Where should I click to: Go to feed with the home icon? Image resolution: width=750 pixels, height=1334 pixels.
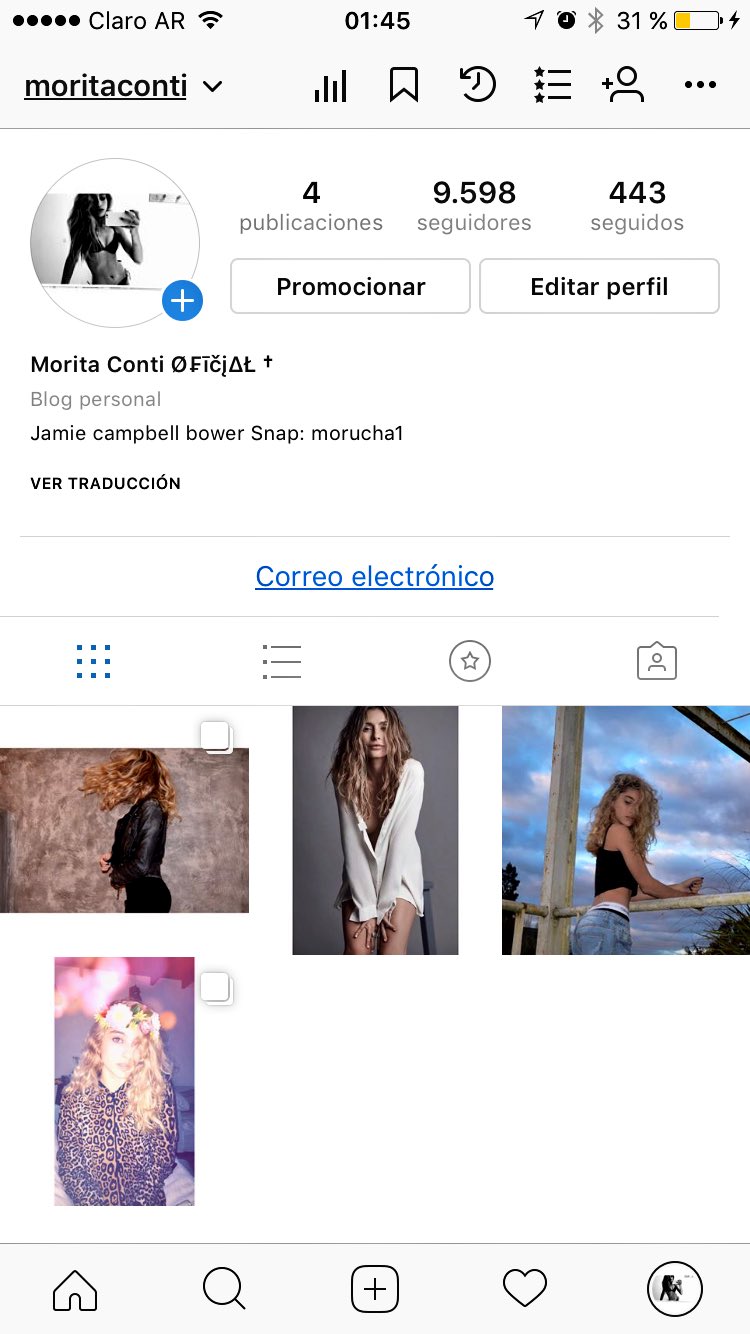click(x=74, y=1288)
